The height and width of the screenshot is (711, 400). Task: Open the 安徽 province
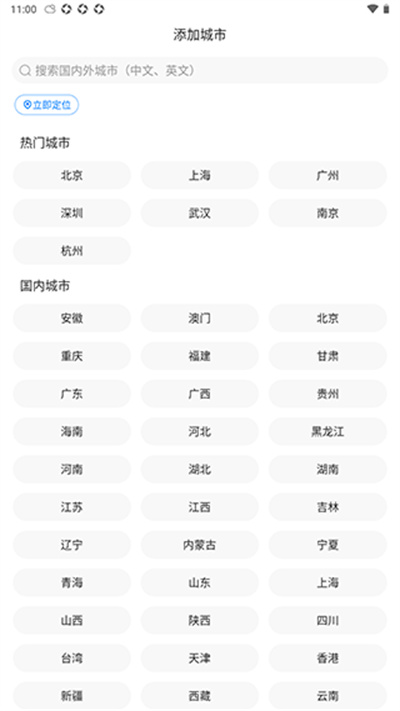click(x=72, y=318)
